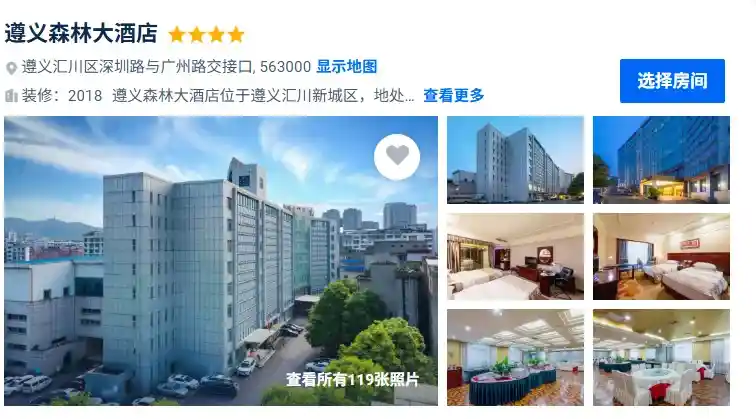Expand the description with 查看更多
This screenshot has width=756, height=419.
pos(453,96)
